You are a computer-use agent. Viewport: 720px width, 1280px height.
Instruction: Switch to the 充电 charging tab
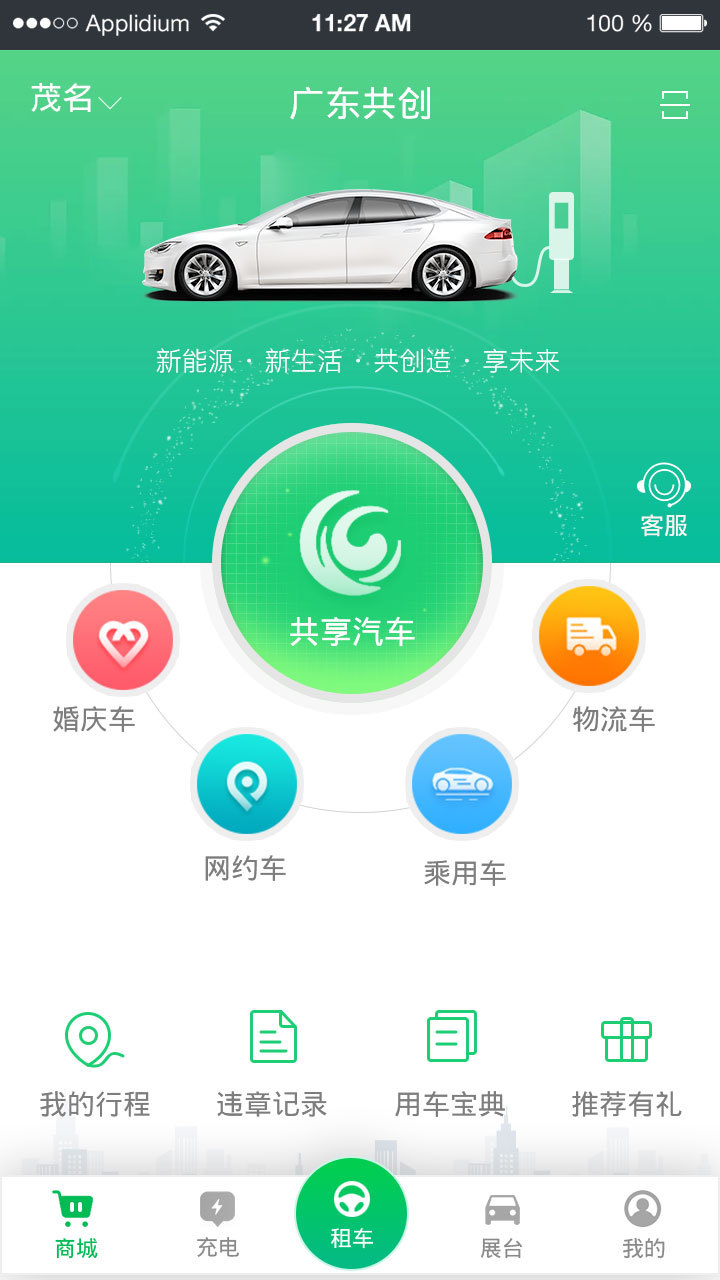point(217,1224)
